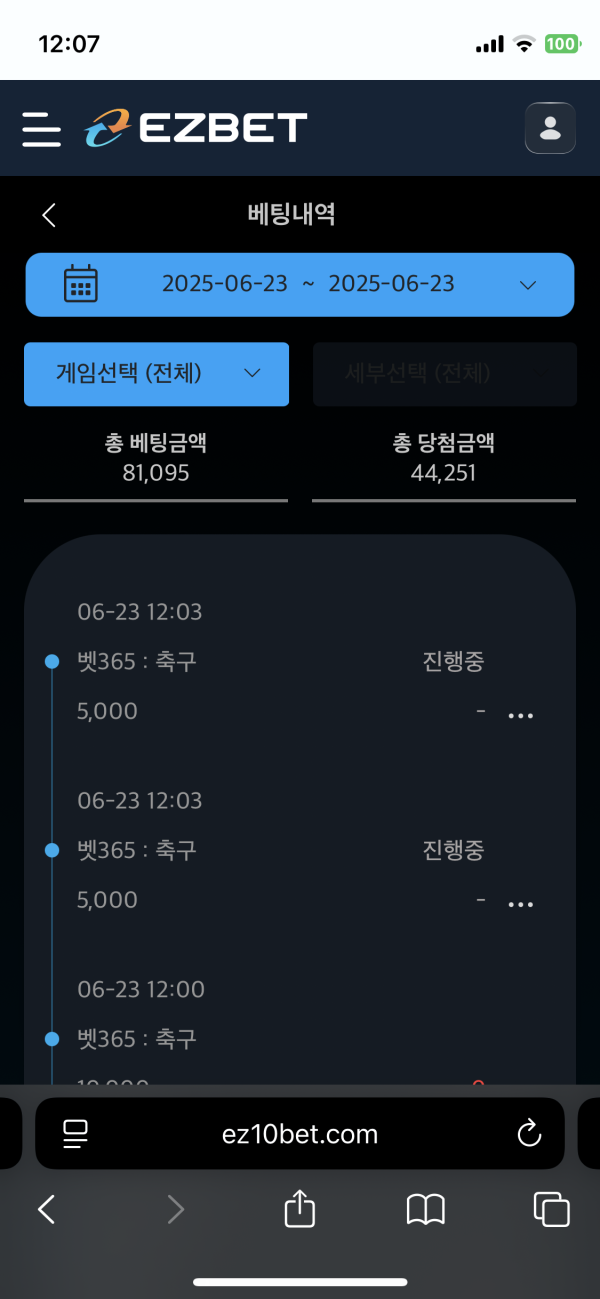
Task: Expand the 세부선택 (전체) dropdown
Action: pyautogui.click(x=444, y=374)
